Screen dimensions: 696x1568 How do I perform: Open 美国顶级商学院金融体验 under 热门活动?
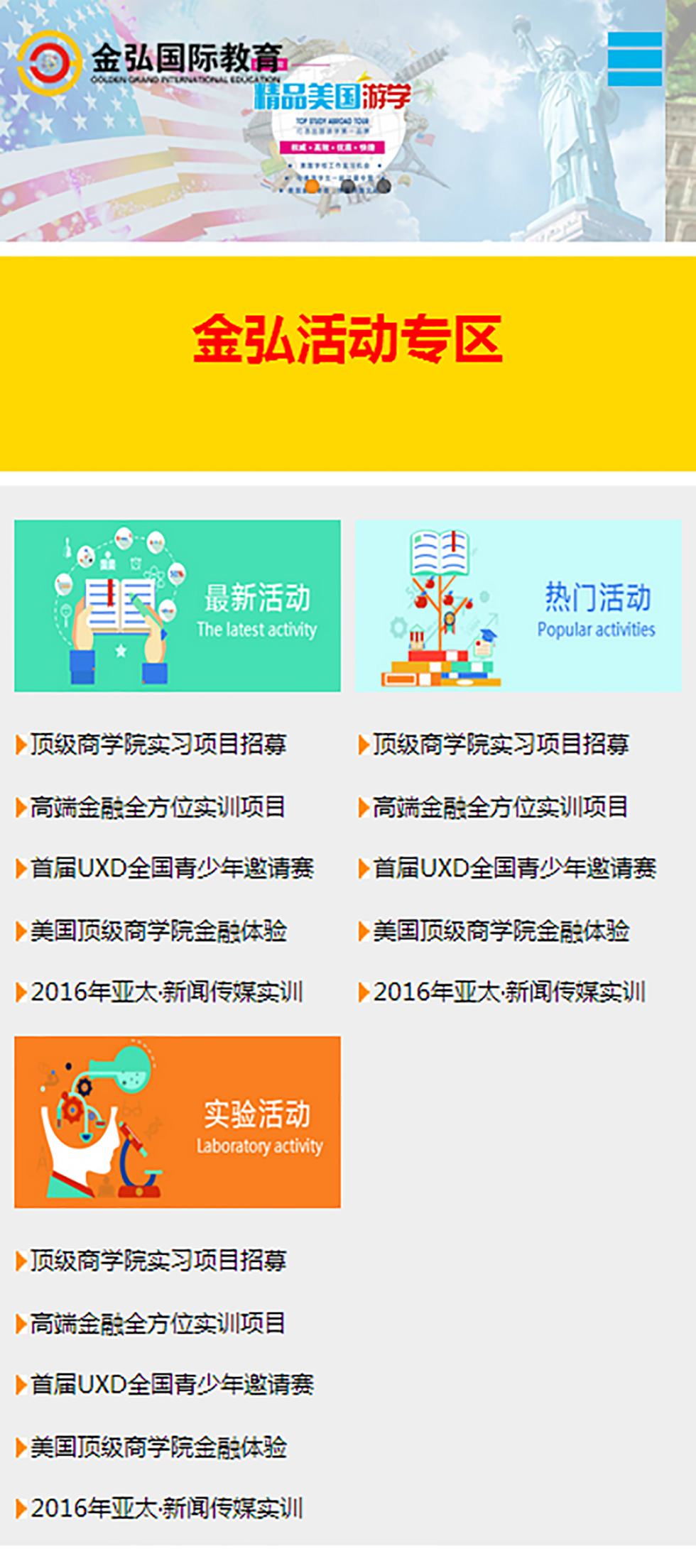(500, 931)
